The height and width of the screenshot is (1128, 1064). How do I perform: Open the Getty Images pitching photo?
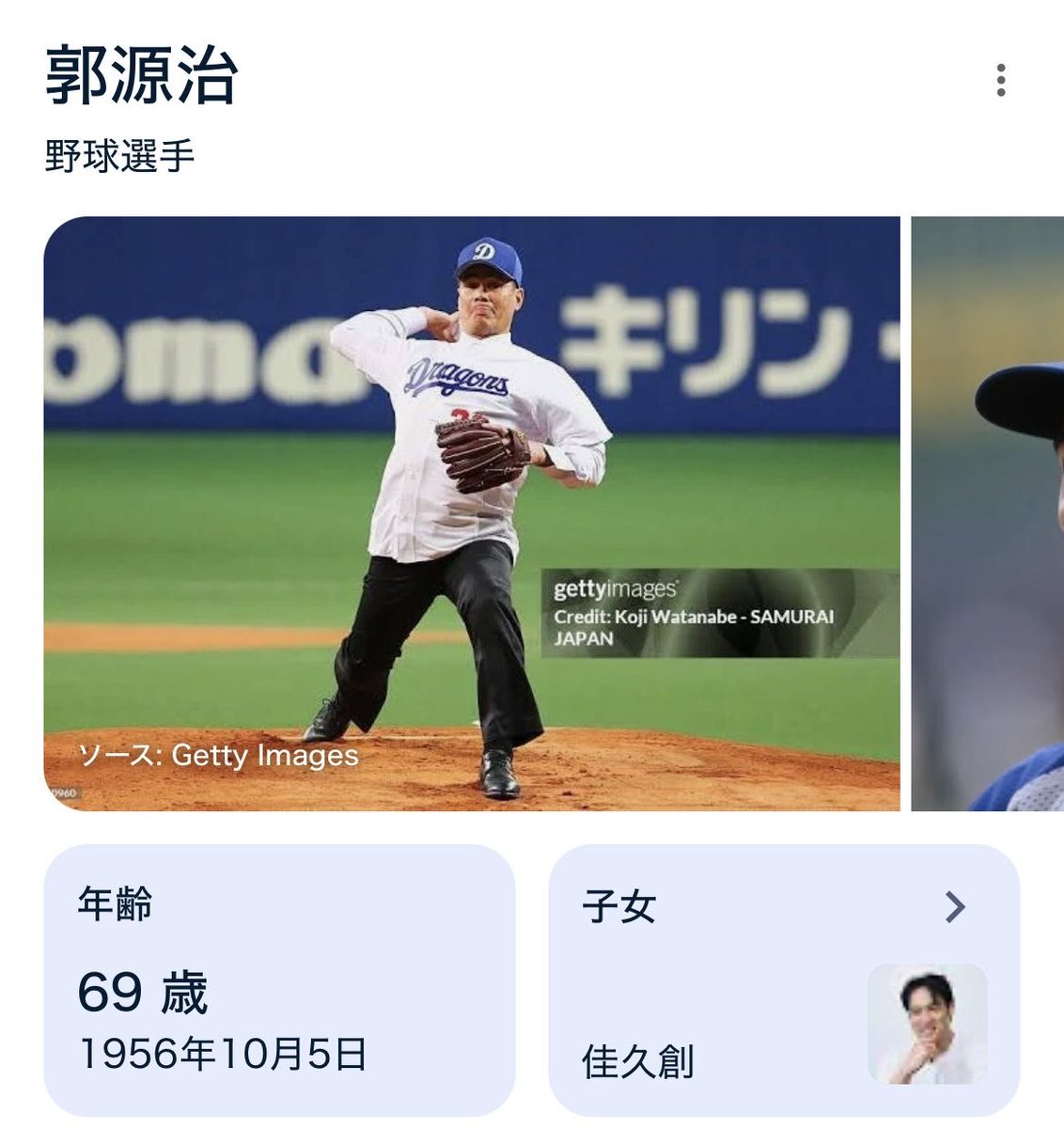471,513
